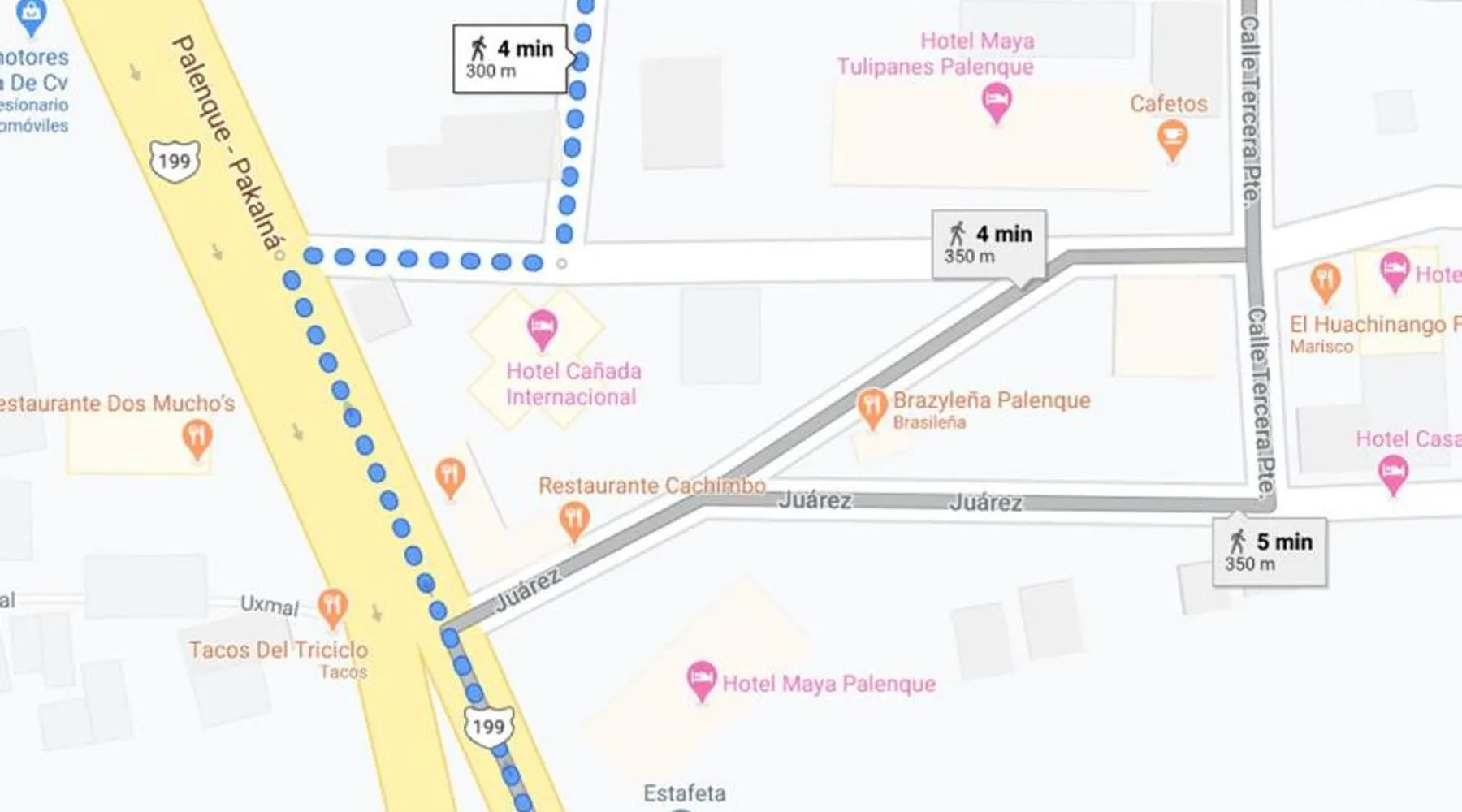Tap the 4 min 300 m route label
The image size is (1462, 812).
pyautogui.click(x=510, y=59)
